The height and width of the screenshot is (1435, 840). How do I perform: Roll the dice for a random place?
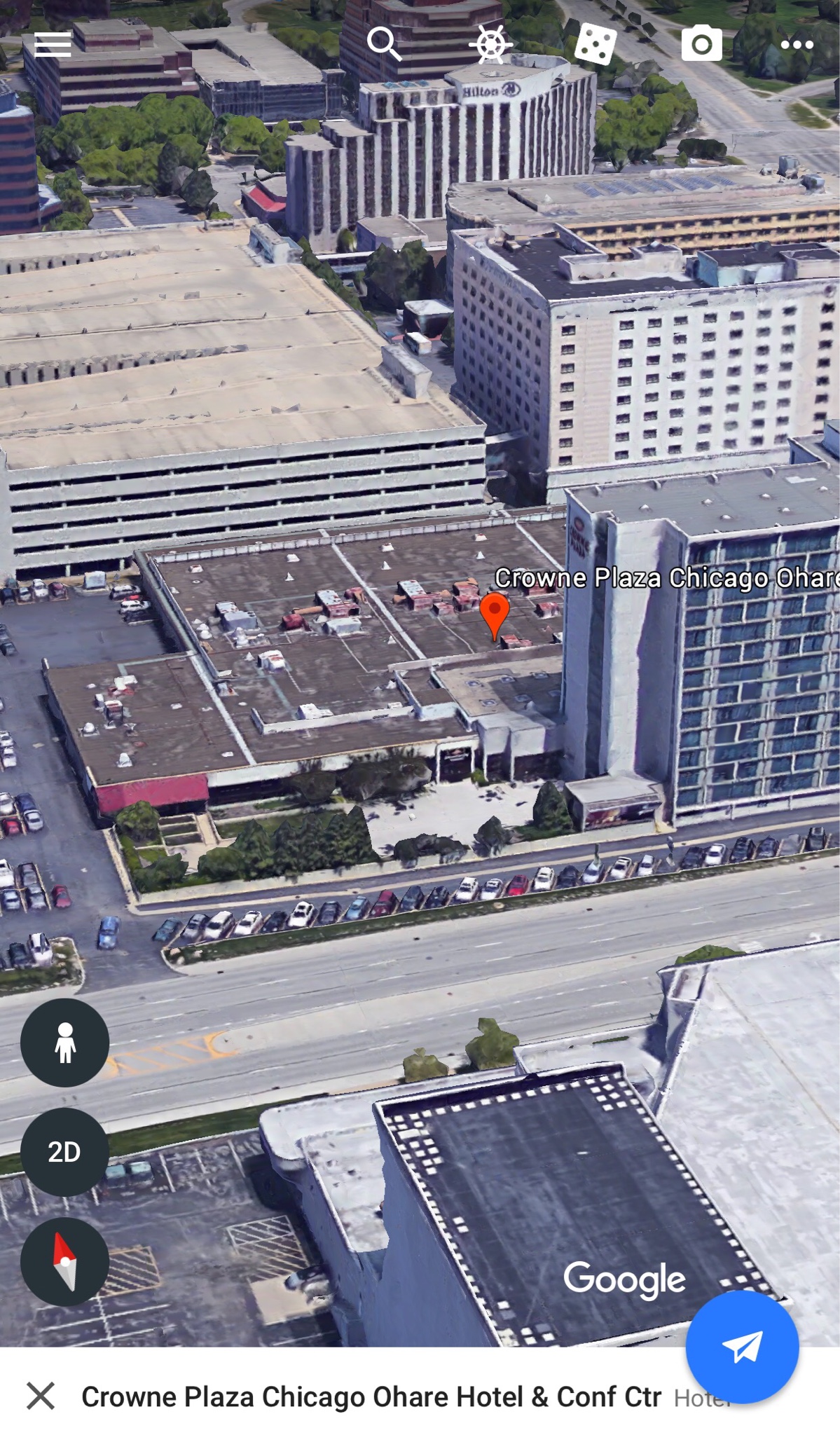tap(595, 44)
